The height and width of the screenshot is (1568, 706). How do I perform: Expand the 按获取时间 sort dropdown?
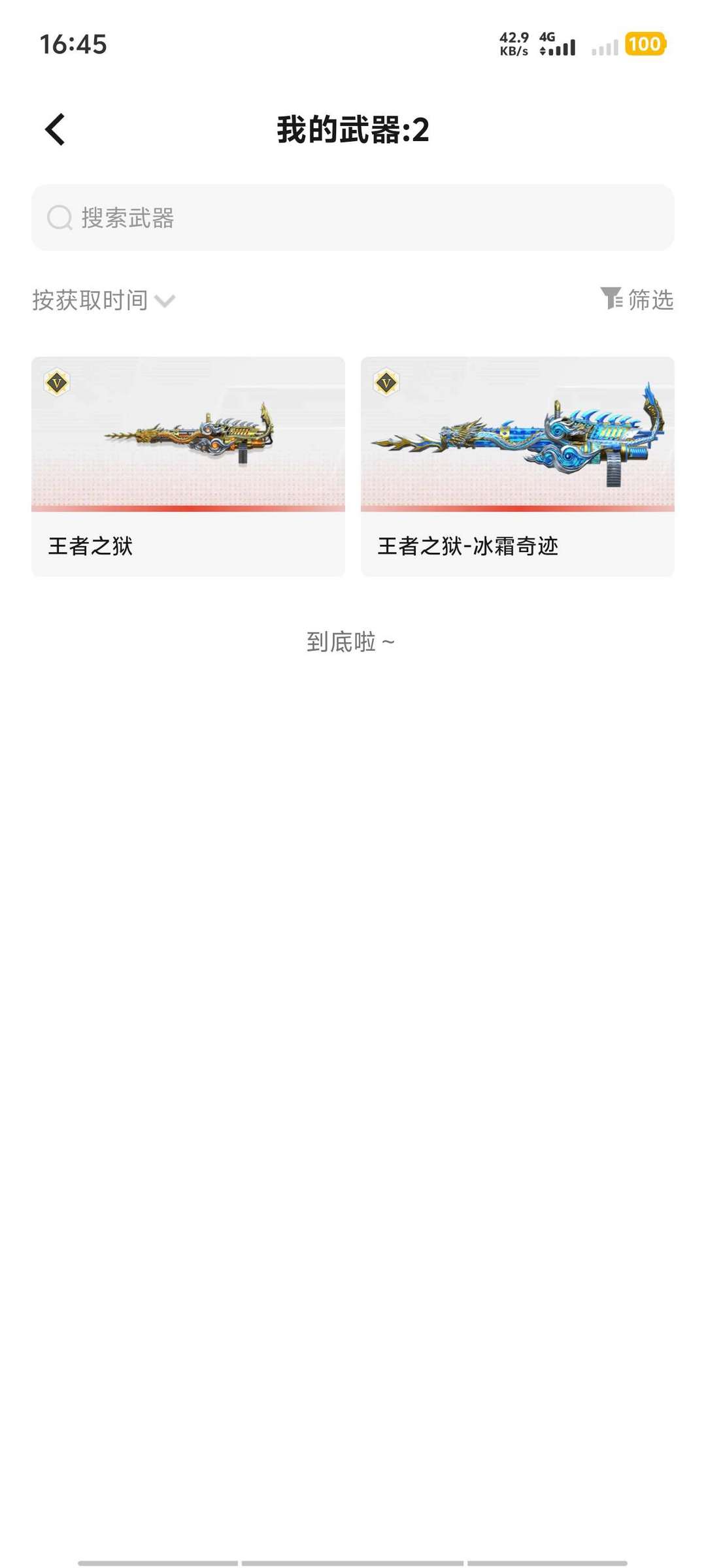click(x=90, y=300)
